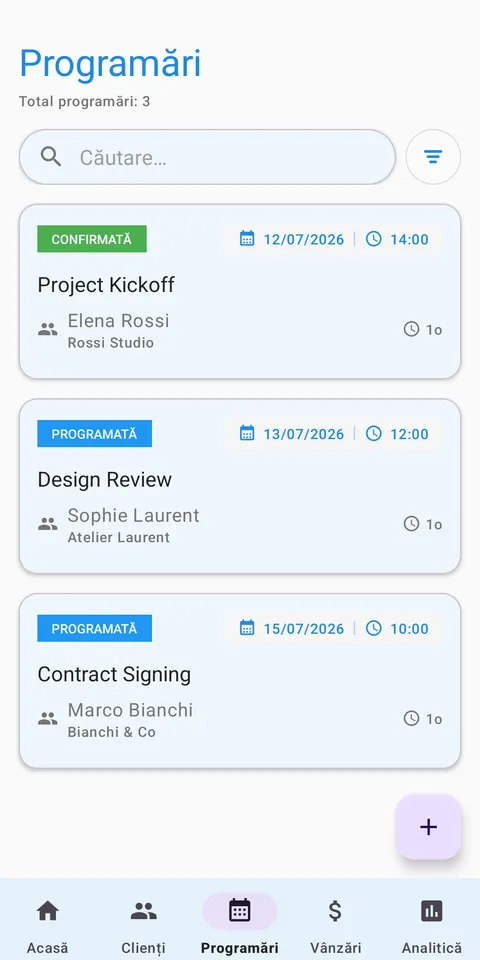
Task: Open the Design Review appointment card
Action: click(x=240, y=486)
